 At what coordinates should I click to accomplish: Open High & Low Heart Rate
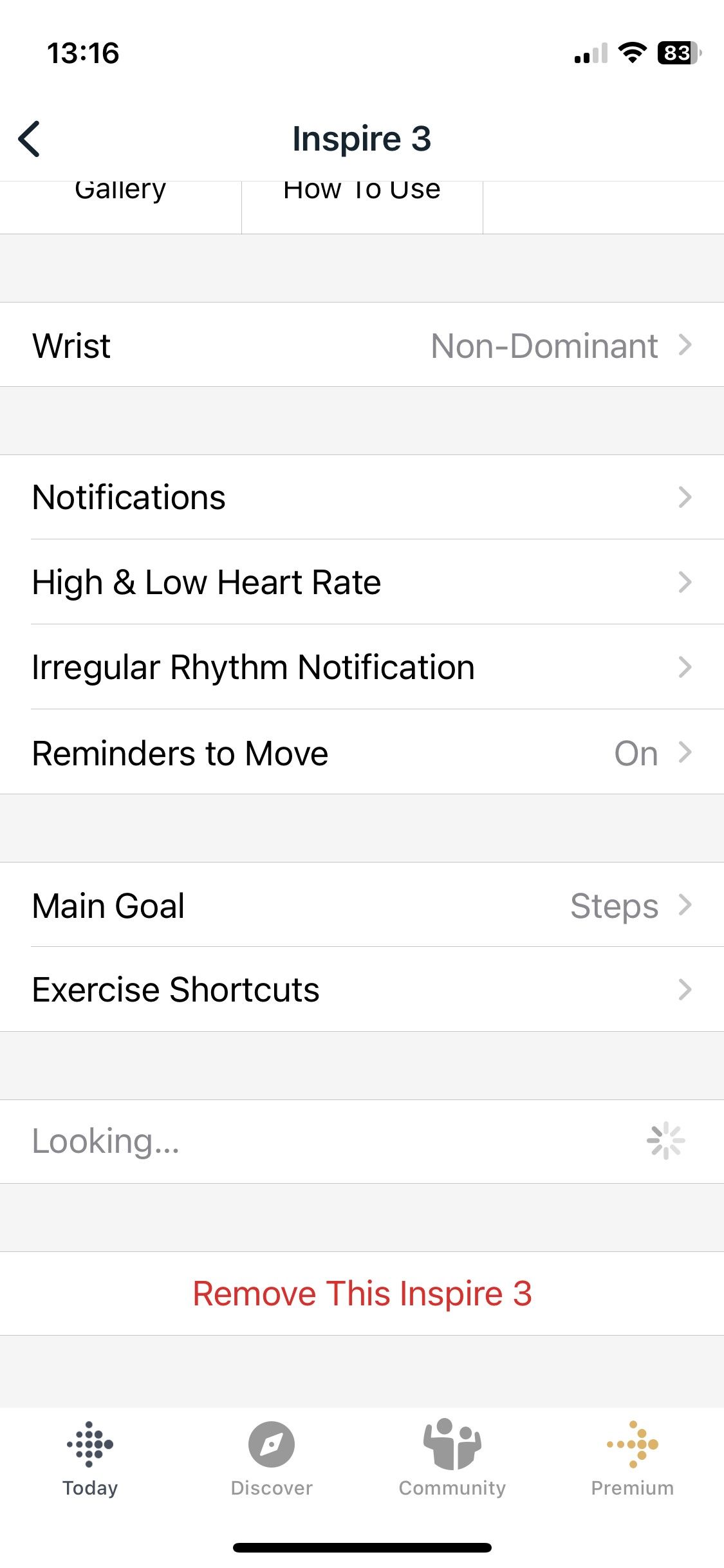point(362,583)
